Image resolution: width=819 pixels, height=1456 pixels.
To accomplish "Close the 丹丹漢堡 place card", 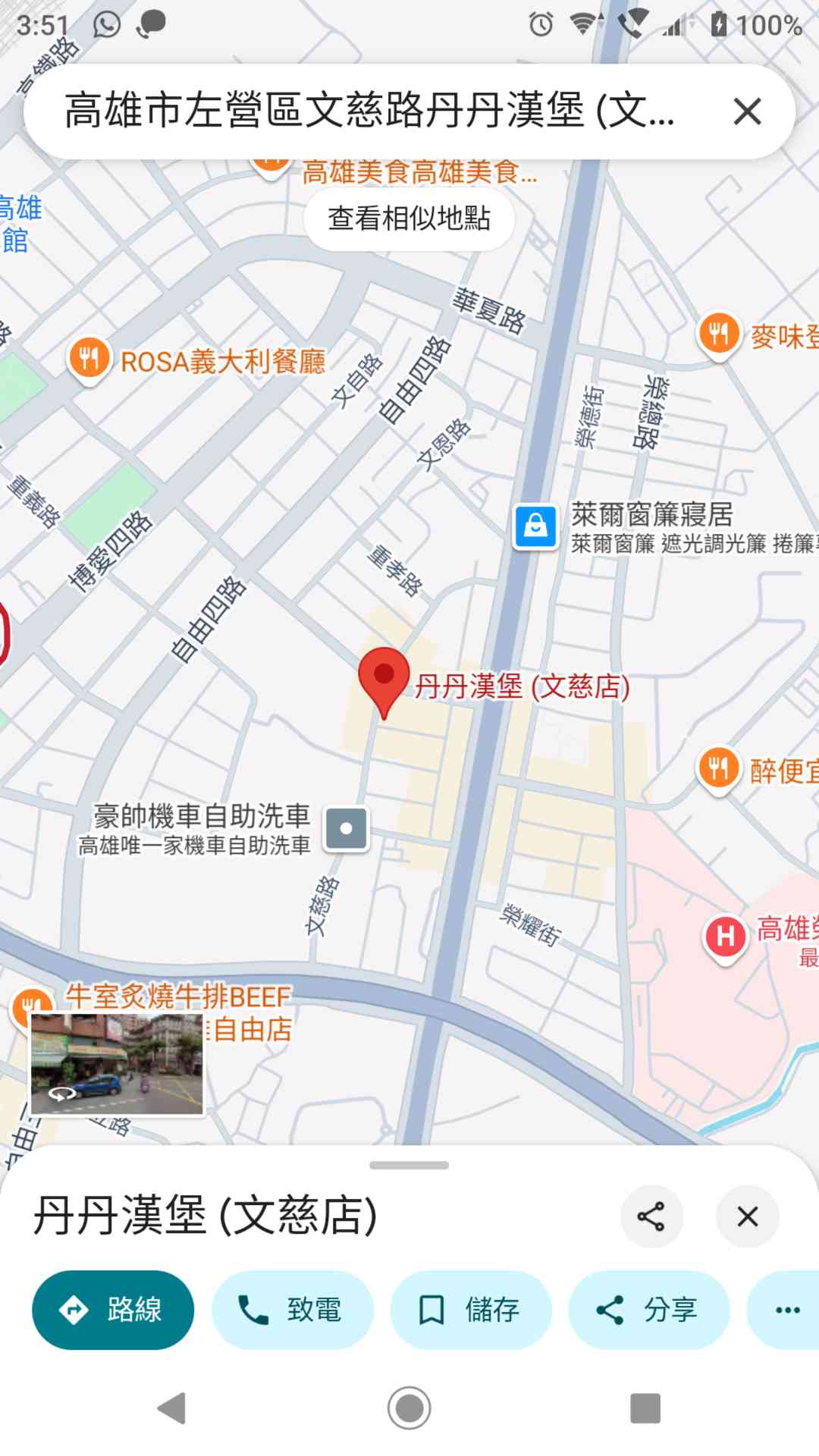I will tap(748, 1216).
